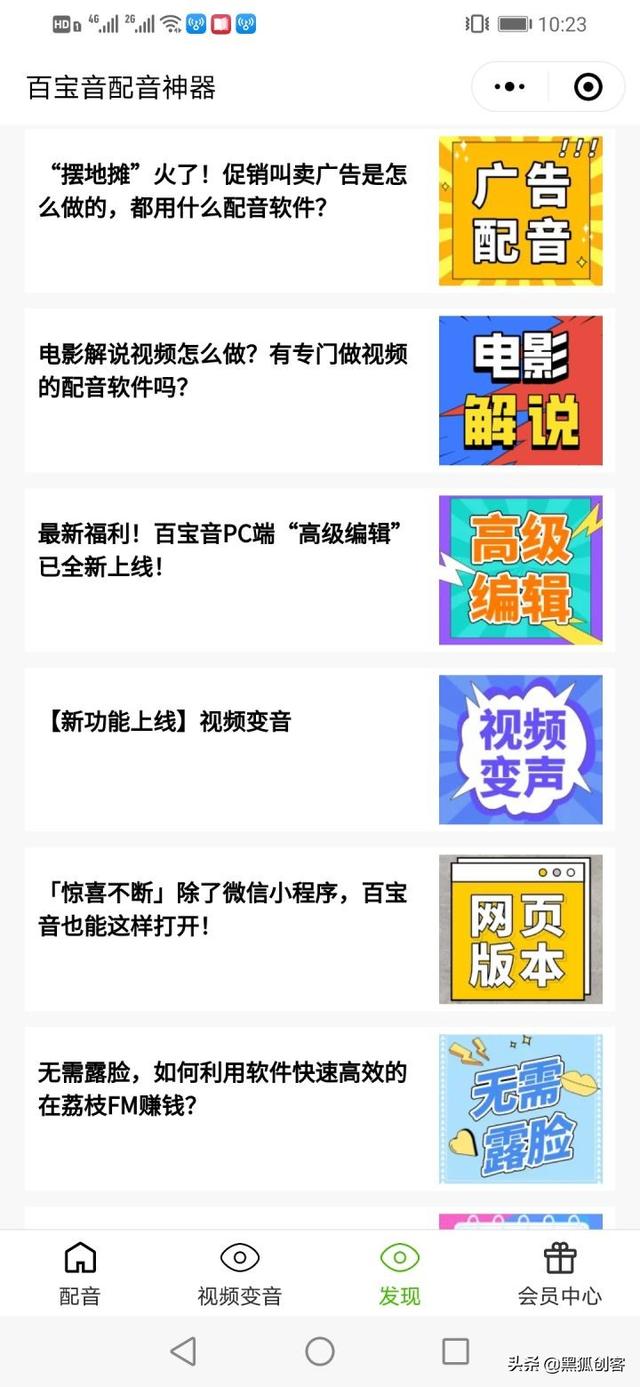Read the 电影解说视频怎么做 article
640x1387 pixels.
223,371
